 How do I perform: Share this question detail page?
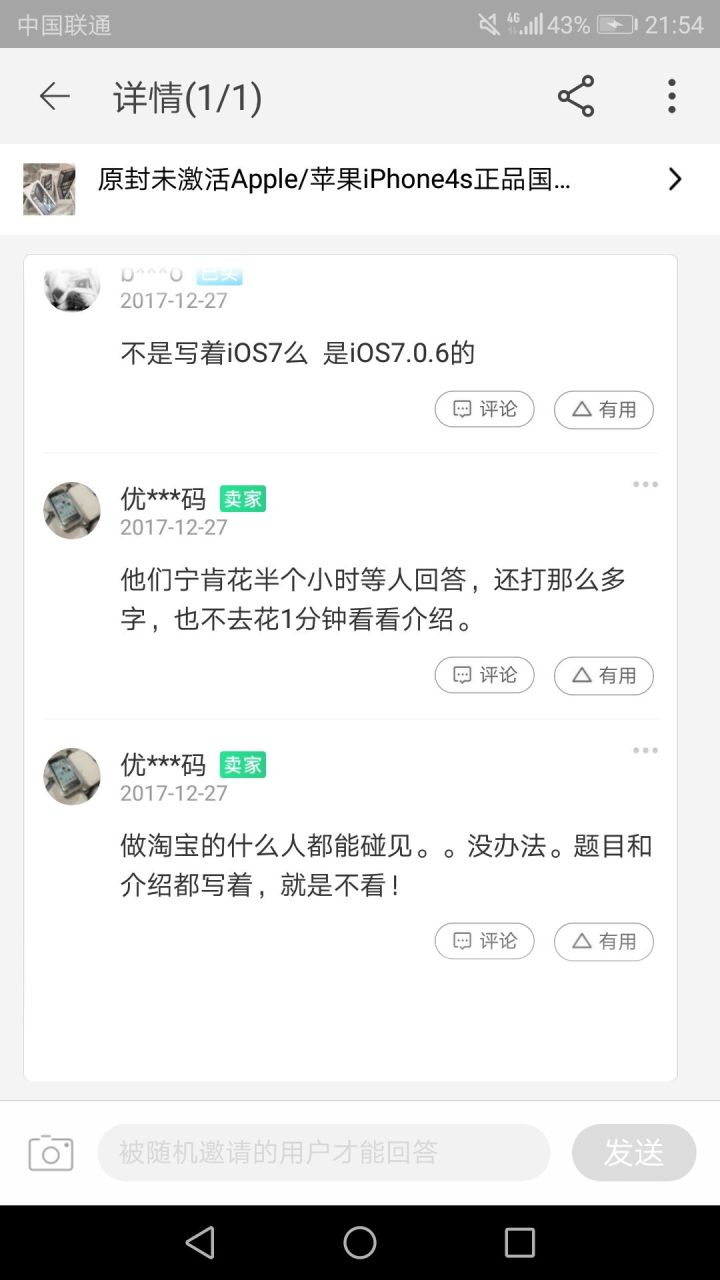tap(576, 96)
